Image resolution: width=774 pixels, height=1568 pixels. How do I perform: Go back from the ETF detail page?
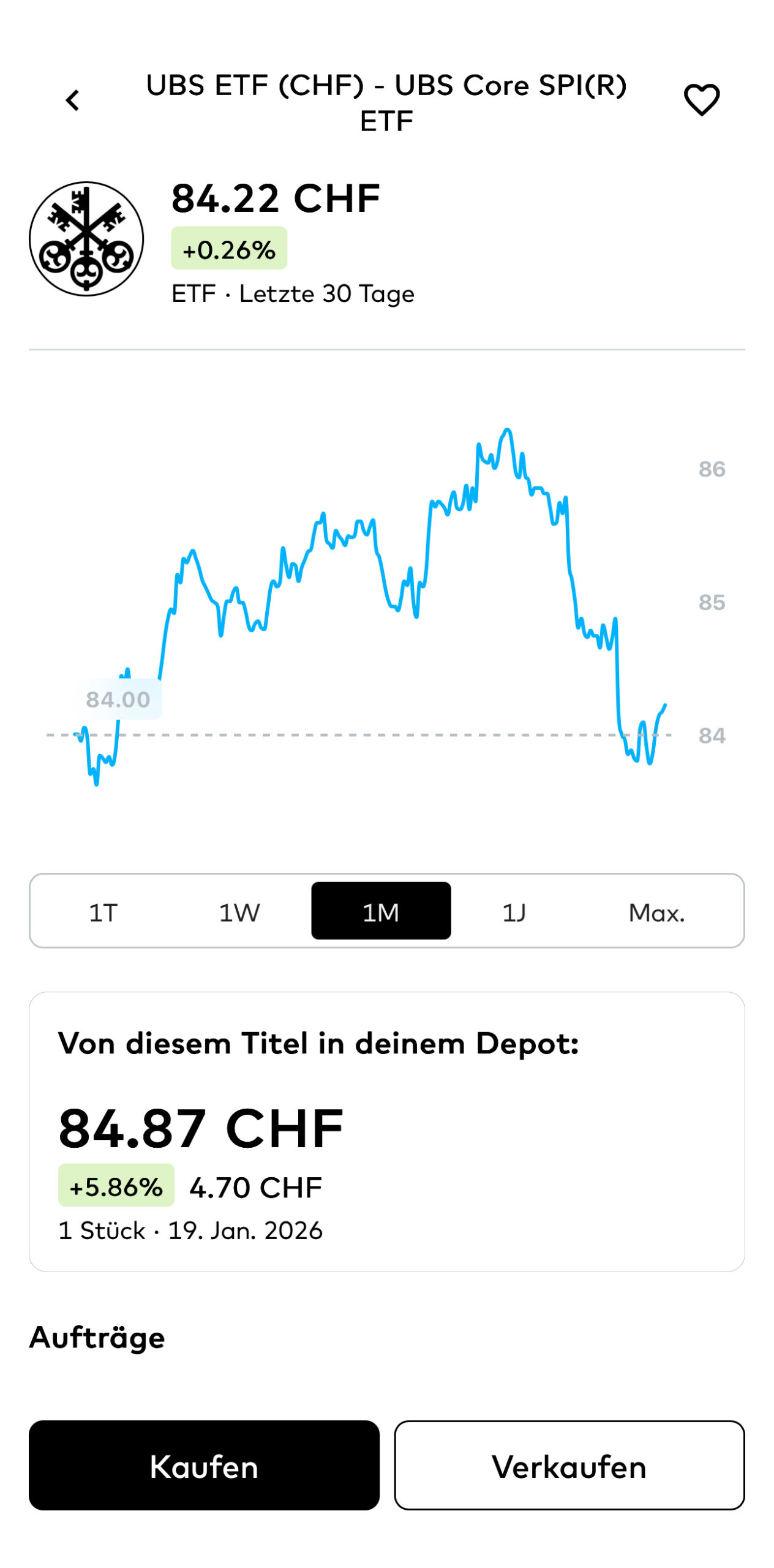coord(73,100)
